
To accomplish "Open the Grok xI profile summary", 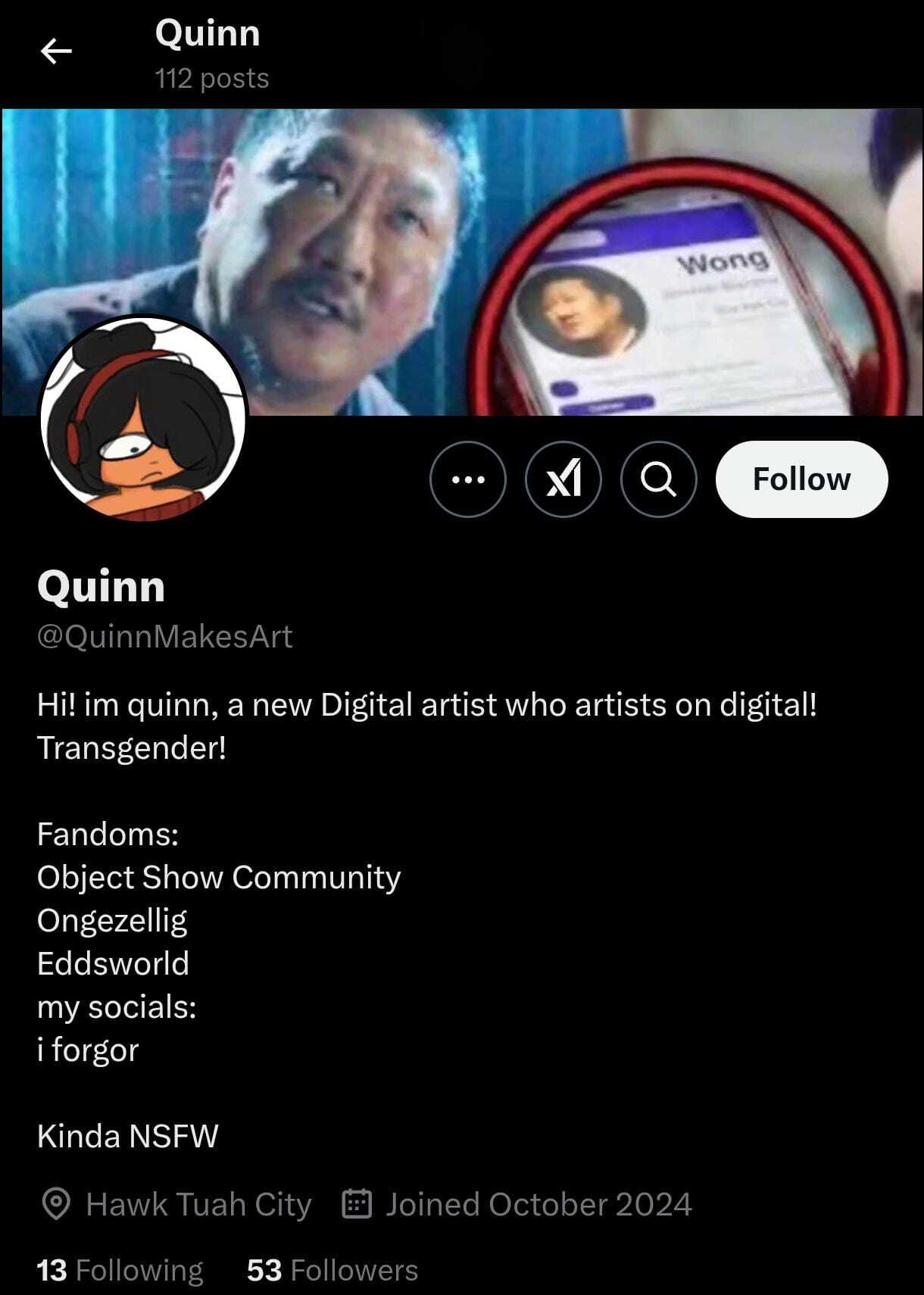I will [563, 479].
